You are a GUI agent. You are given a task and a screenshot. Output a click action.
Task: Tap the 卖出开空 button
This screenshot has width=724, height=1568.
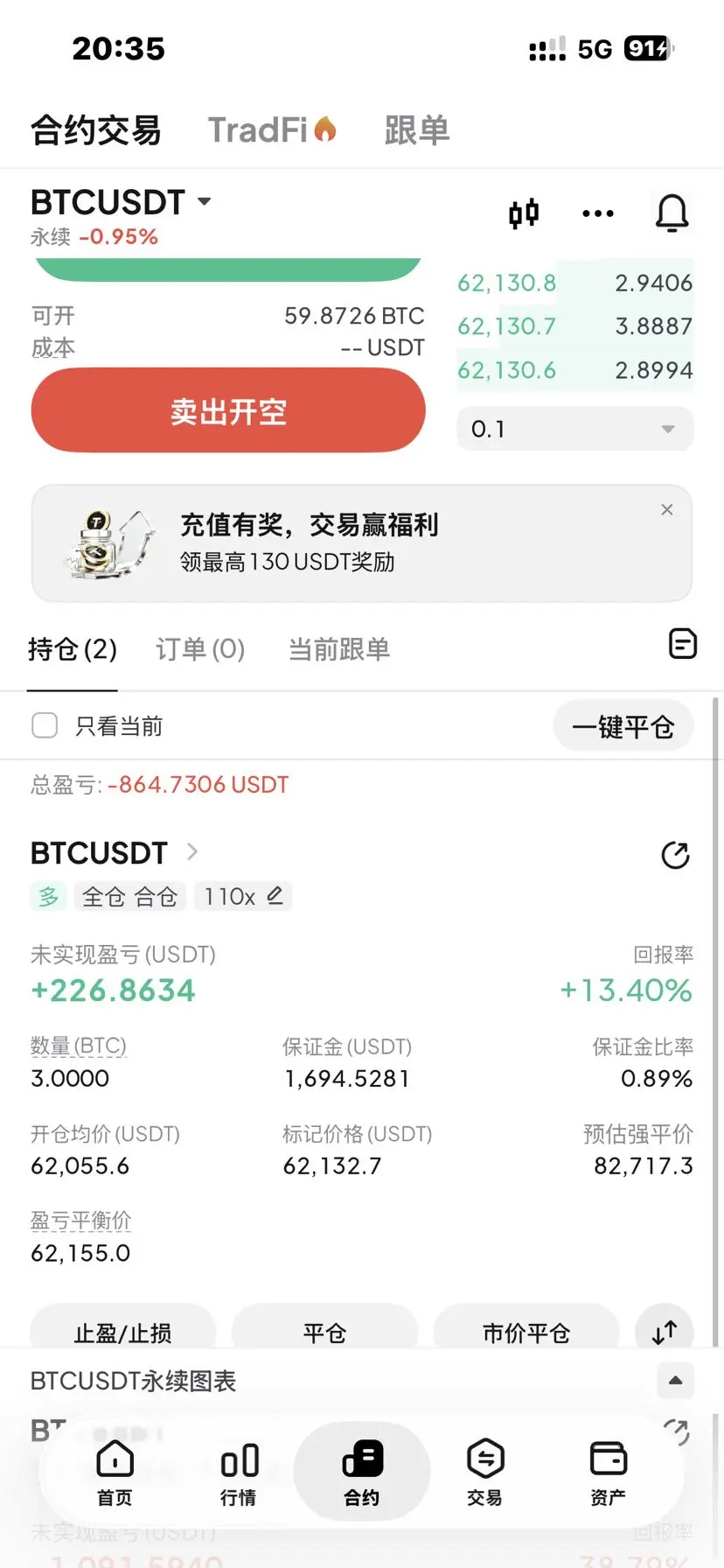228,410
